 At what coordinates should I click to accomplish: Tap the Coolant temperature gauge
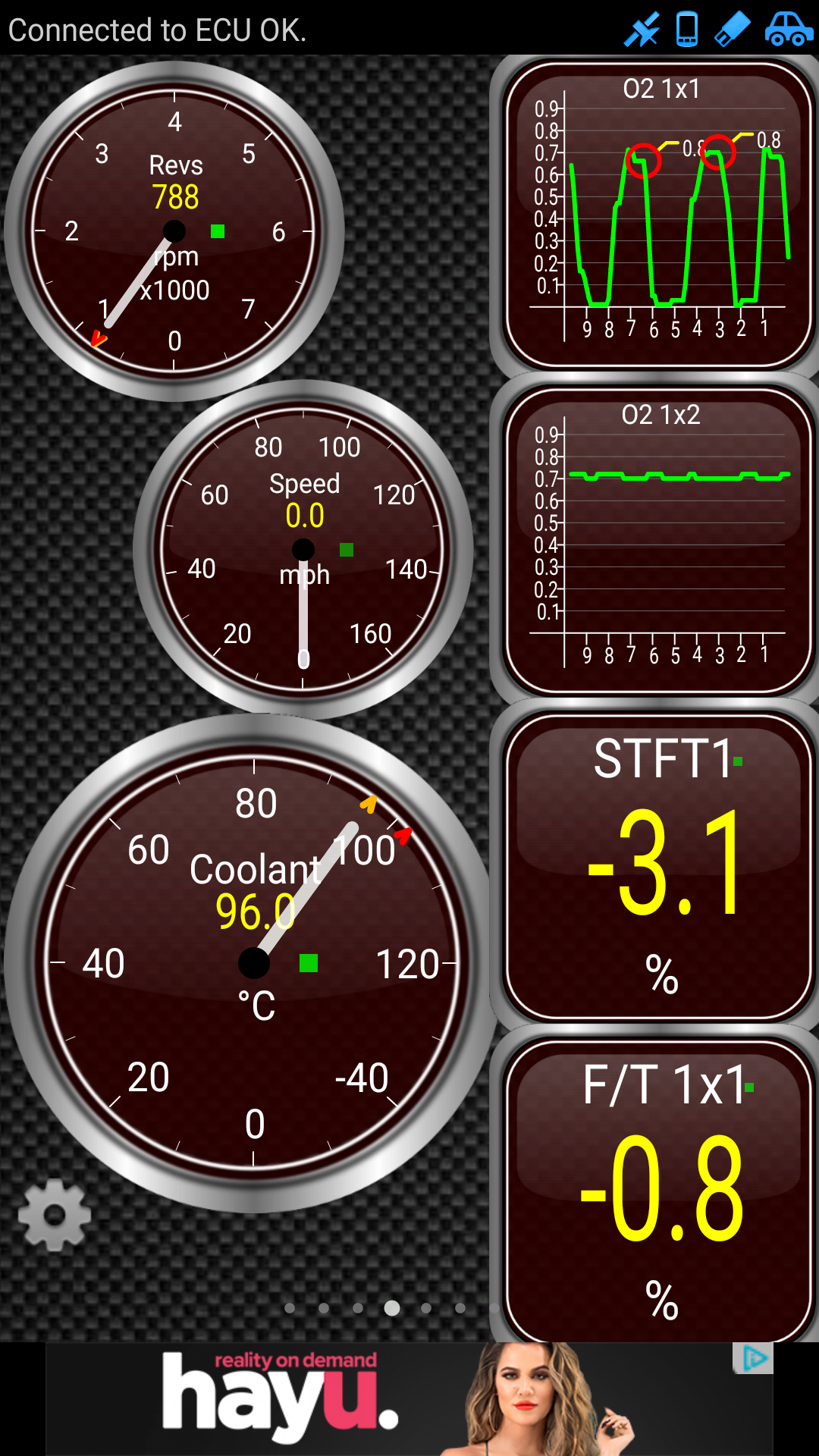(253, 963)
